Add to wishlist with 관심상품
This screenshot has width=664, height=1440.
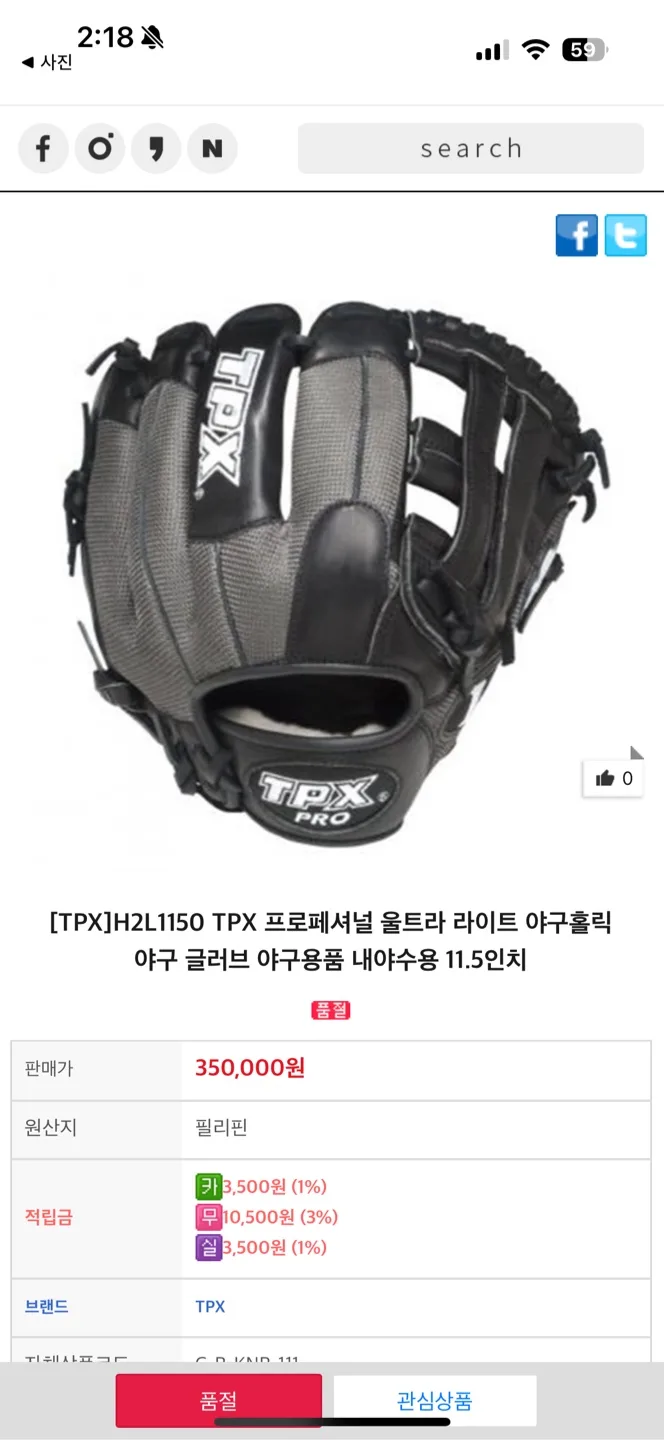tap(435, 1400)
